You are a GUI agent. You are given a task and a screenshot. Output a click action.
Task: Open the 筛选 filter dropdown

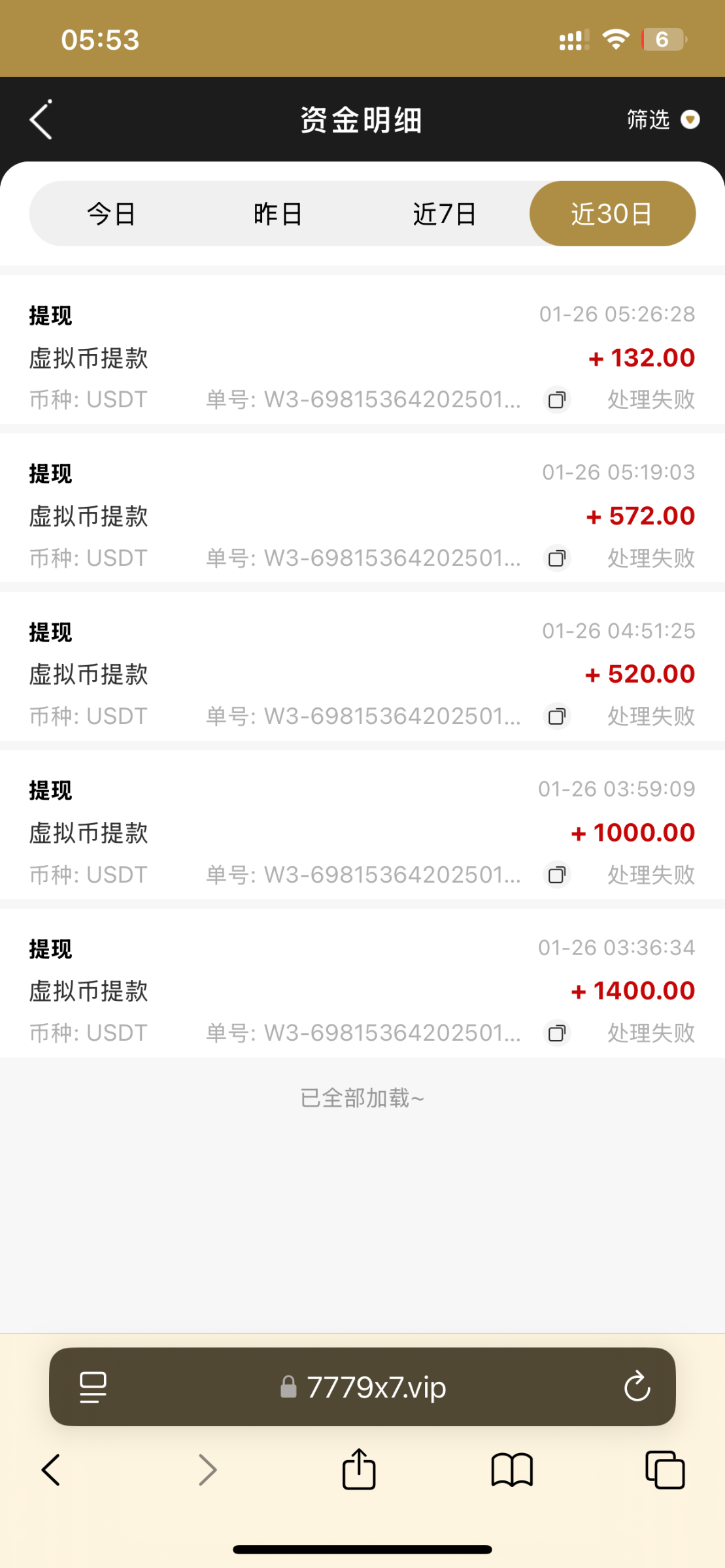pos(662,120)
